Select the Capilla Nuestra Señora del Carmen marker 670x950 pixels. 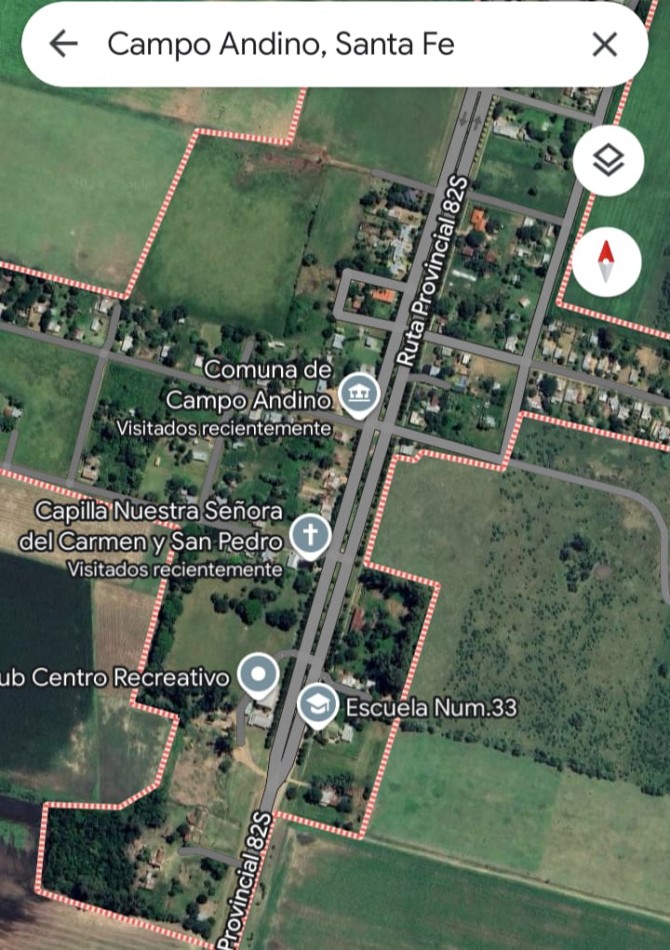(310, 537)
